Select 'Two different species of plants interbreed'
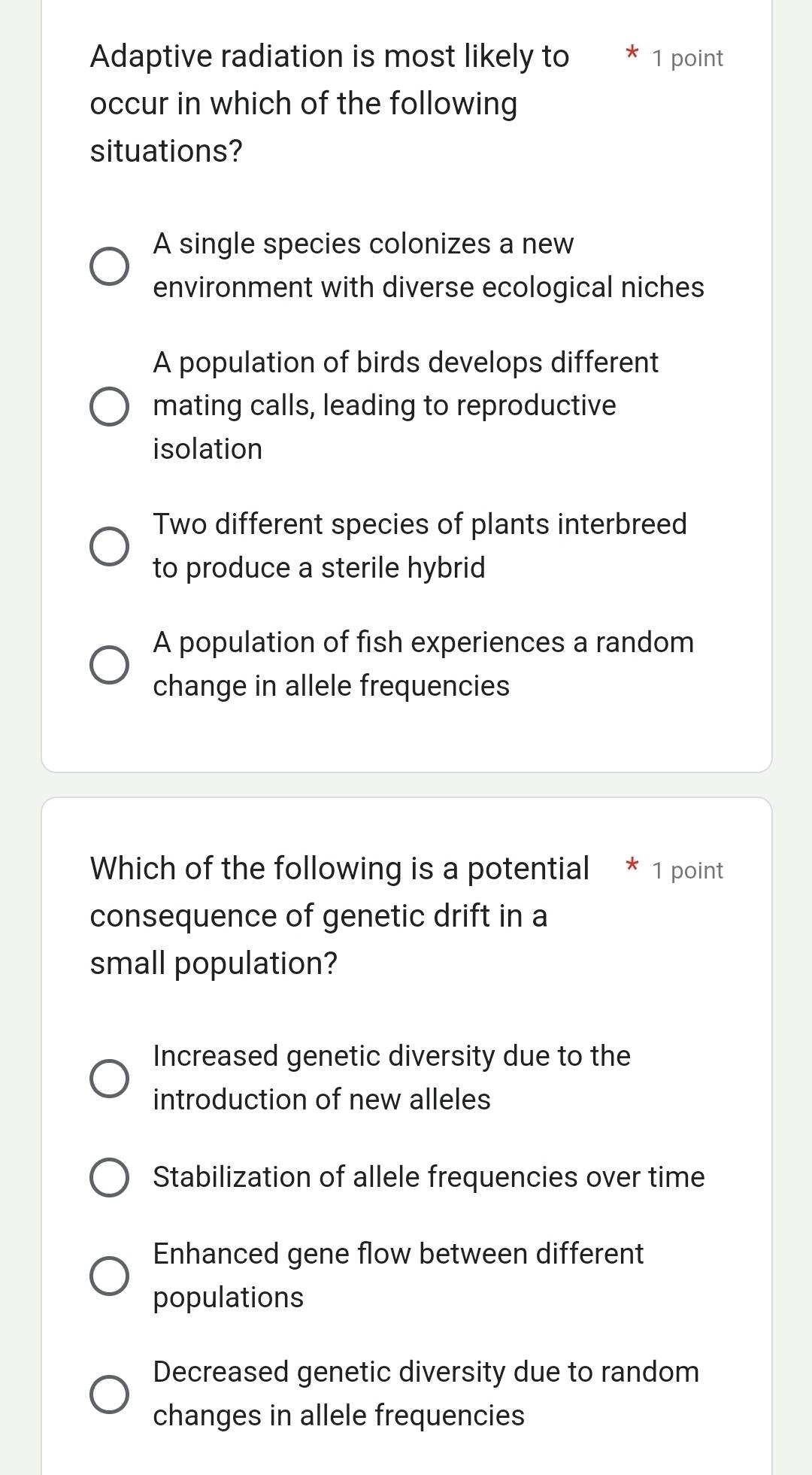Viewport: 812px width, 1475px height. click(110, 545)
